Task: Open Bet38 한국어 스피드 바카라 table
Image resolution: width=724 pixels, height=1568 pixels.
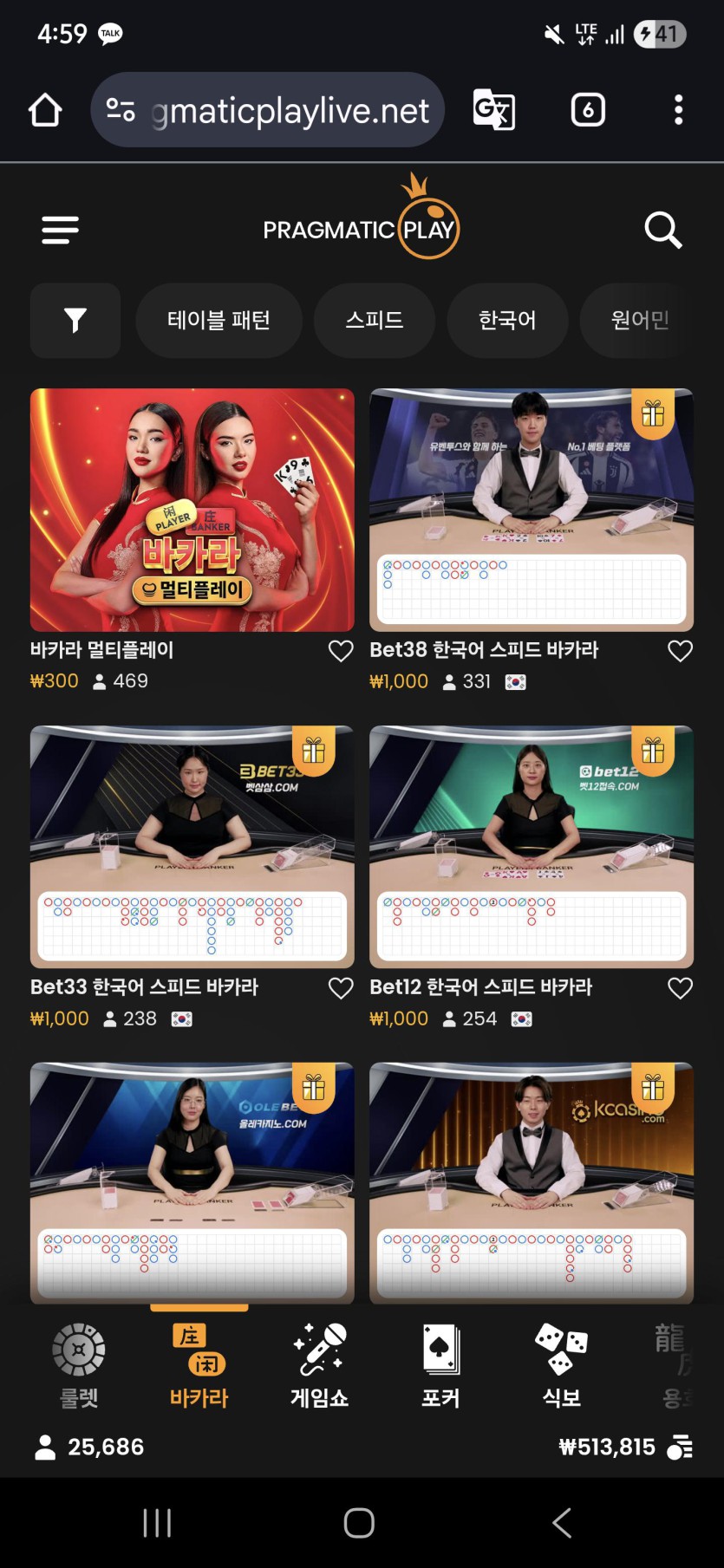Action: [x=531, y=510]
